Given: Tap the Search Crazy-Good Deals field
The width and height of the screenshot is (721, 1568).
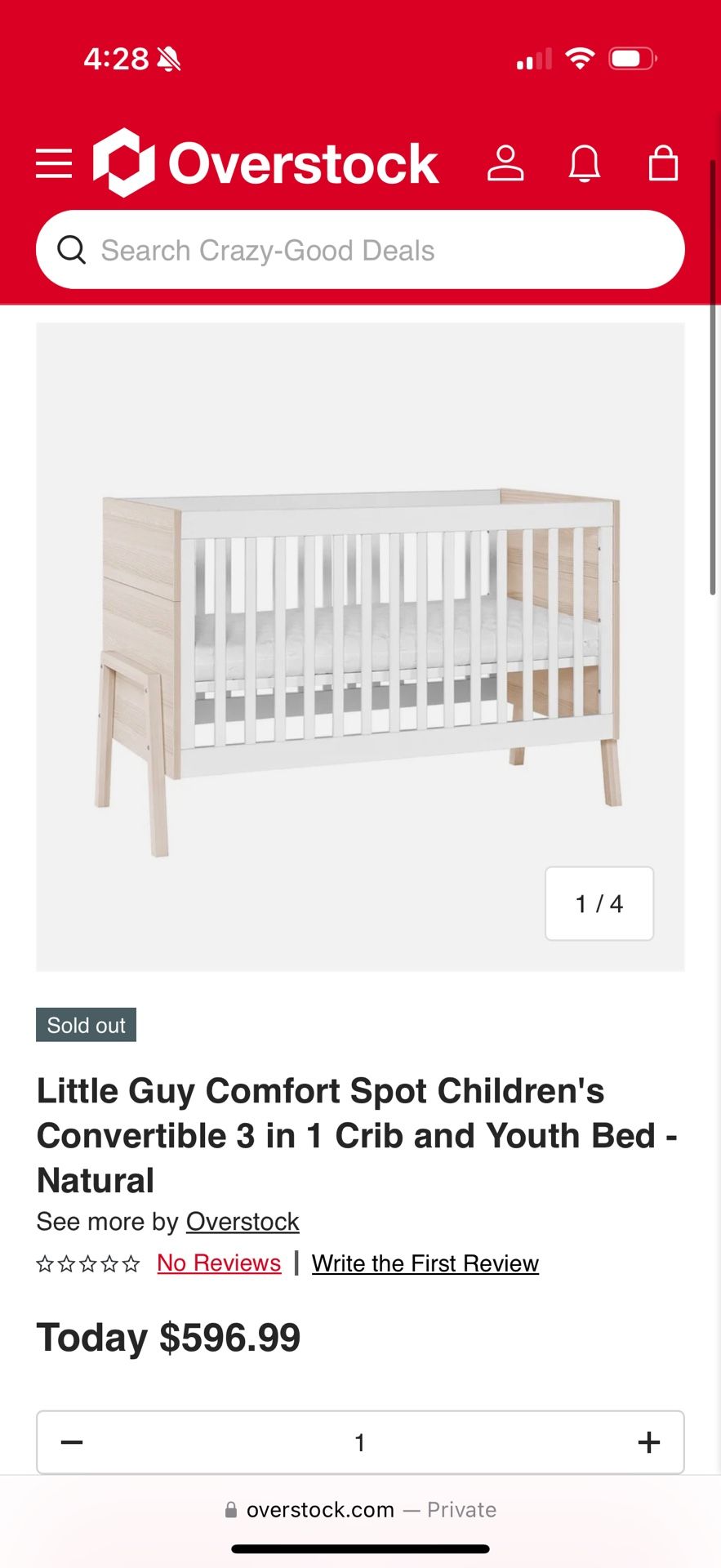Looking at the screenshot, I should pos(359,250).
